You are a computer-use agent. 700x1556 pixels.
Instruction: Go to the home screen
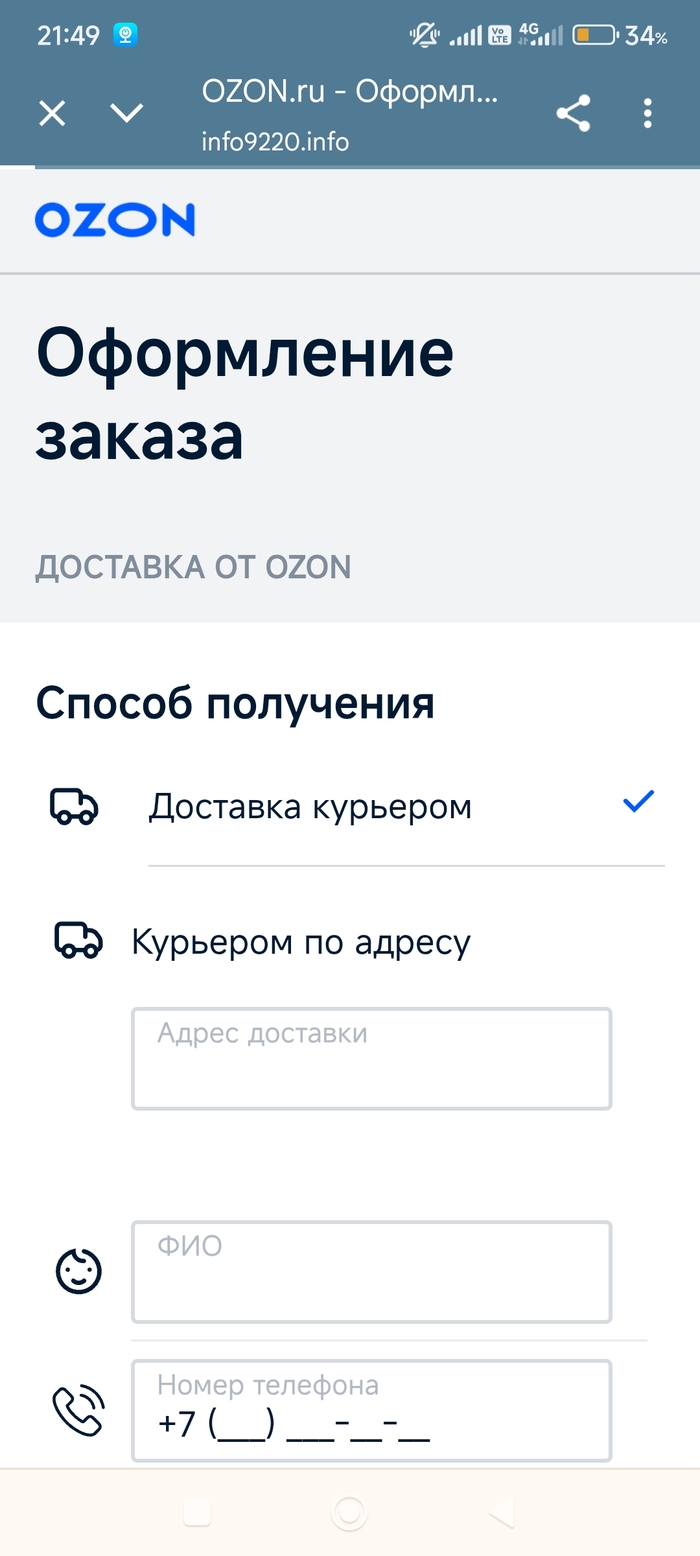[349, 1512]
